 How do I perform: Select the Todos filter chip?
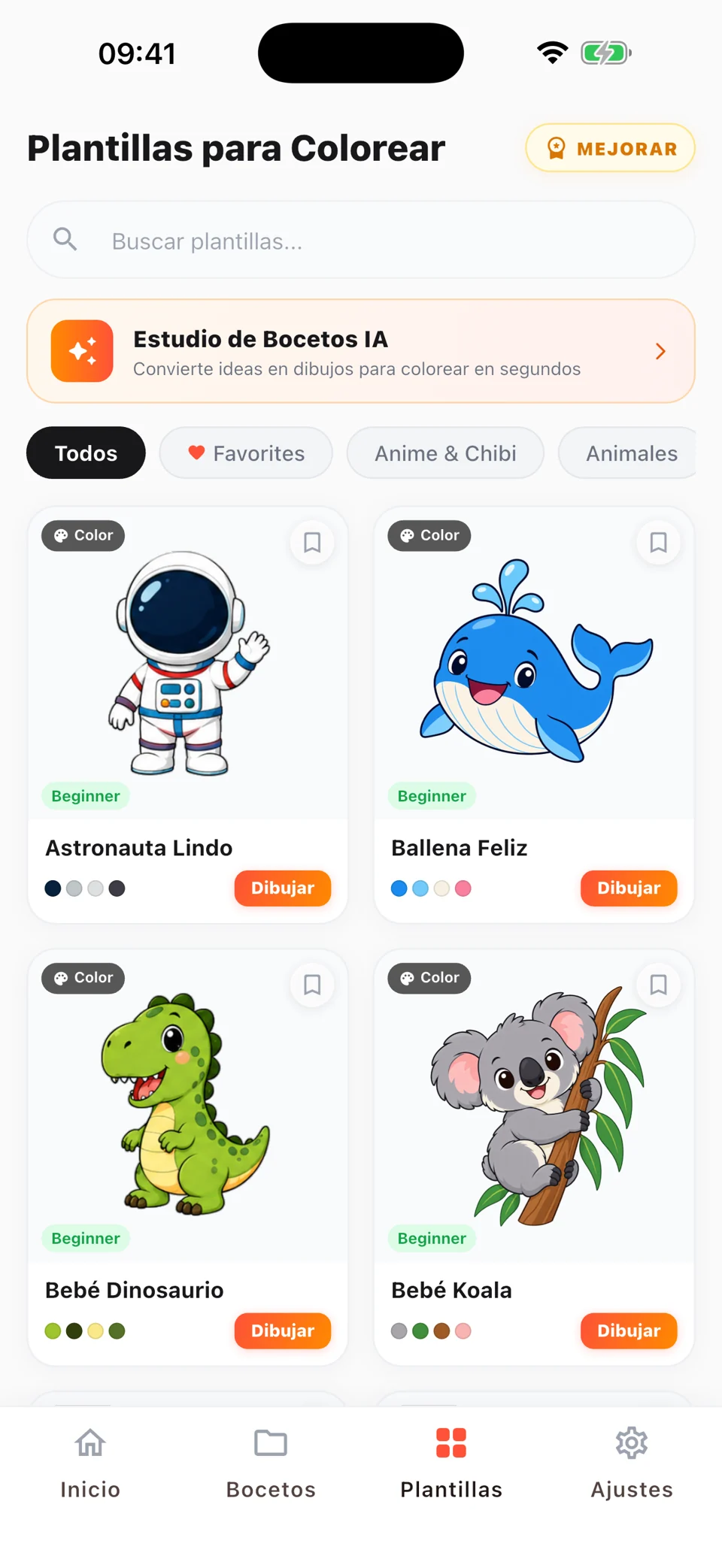point(86,453)
